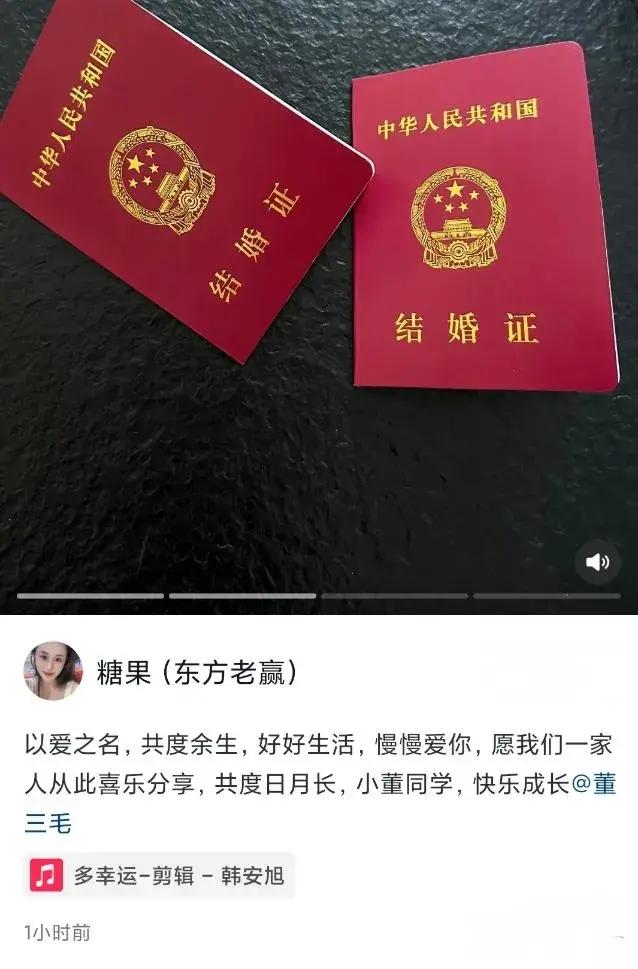The height and width of the screenshot is (969, 638).
Task: Open 糖果 (东方老赢) profile avatar
Action: (52, 671)
